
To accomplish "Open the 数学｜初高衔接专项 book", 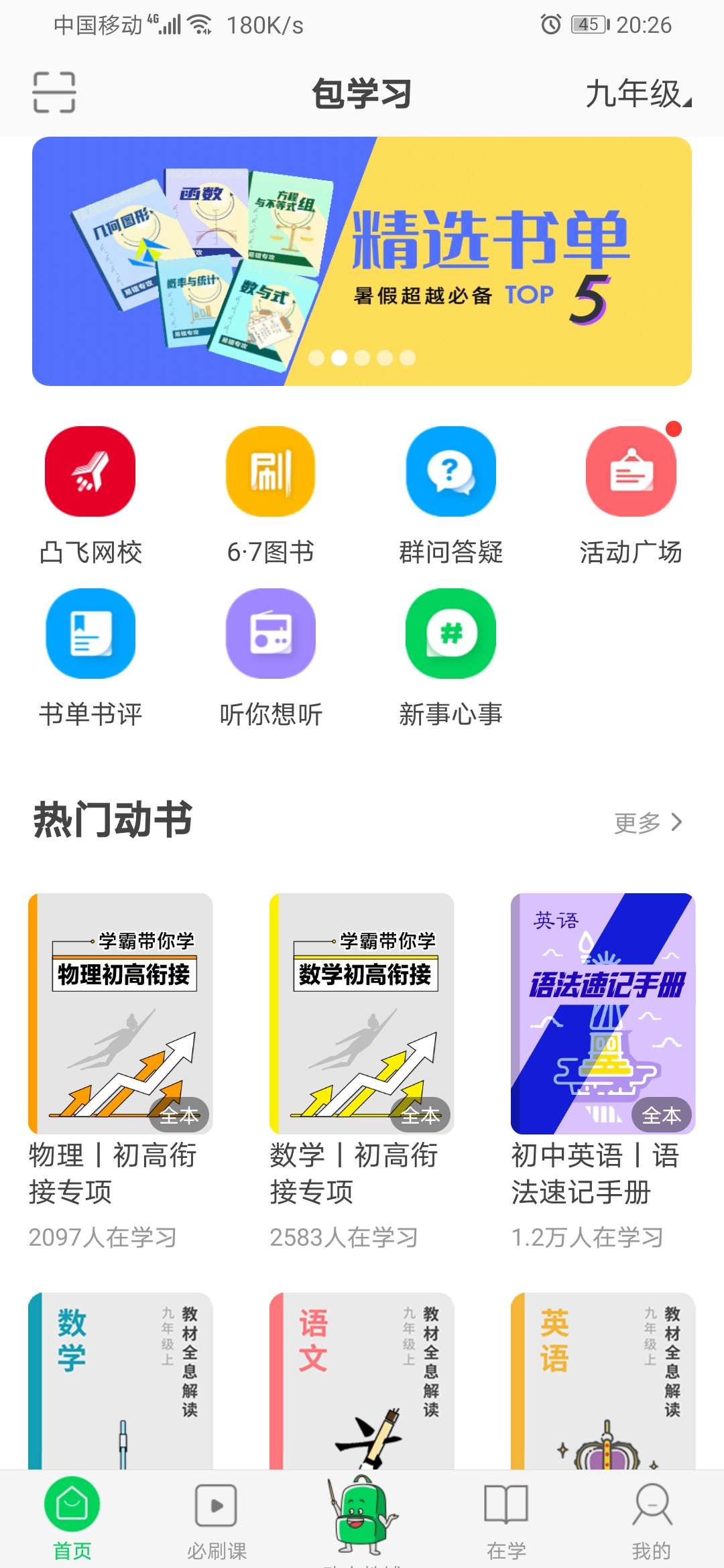I will click(362, 1013).
